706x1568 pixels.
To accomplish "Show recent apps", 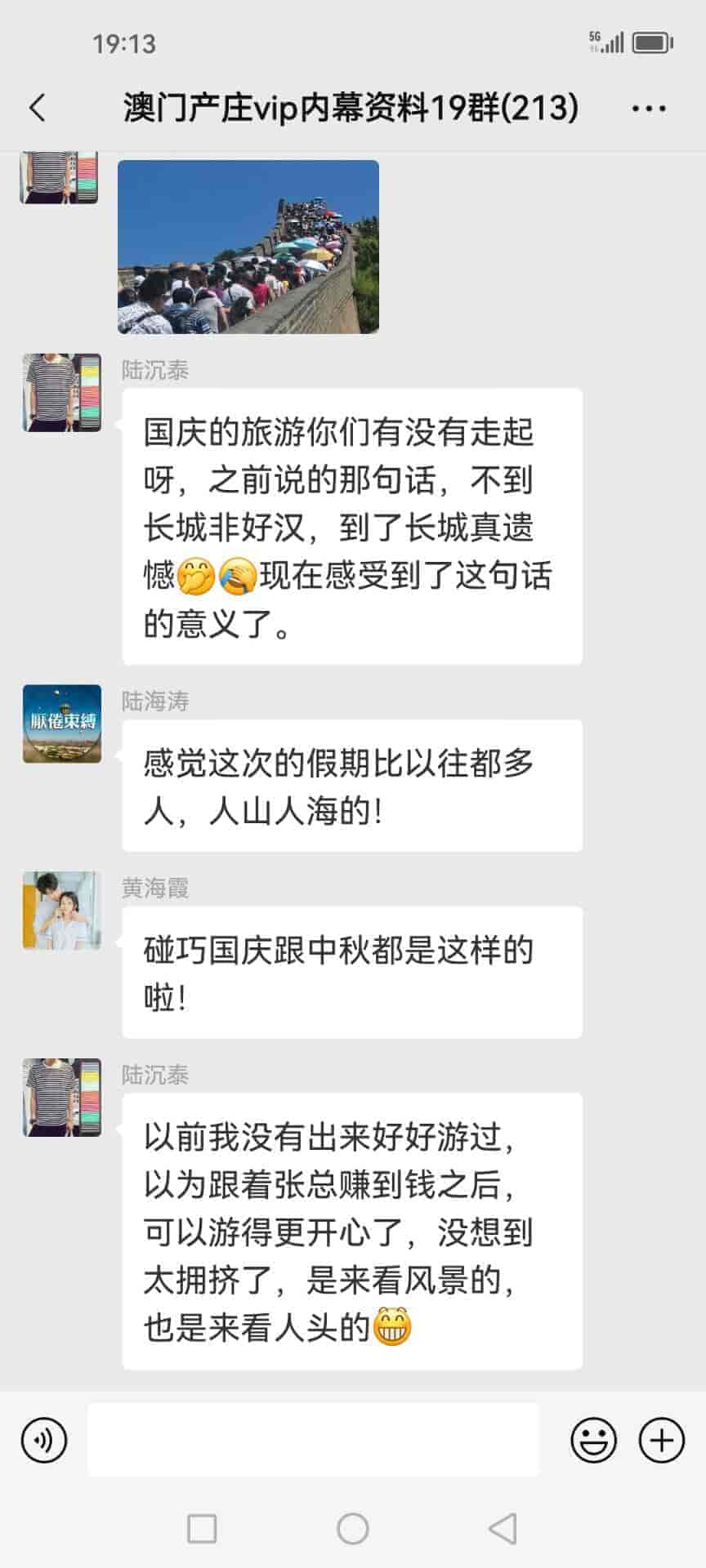I will 202,1528.
